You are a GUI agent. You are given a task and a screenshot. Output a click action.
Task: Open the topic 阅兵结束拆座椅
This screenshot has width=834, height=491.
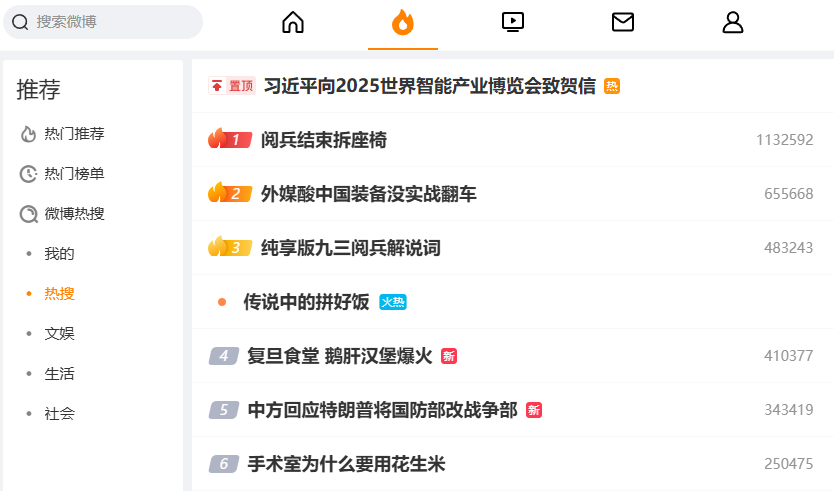(x=323, y=140)
